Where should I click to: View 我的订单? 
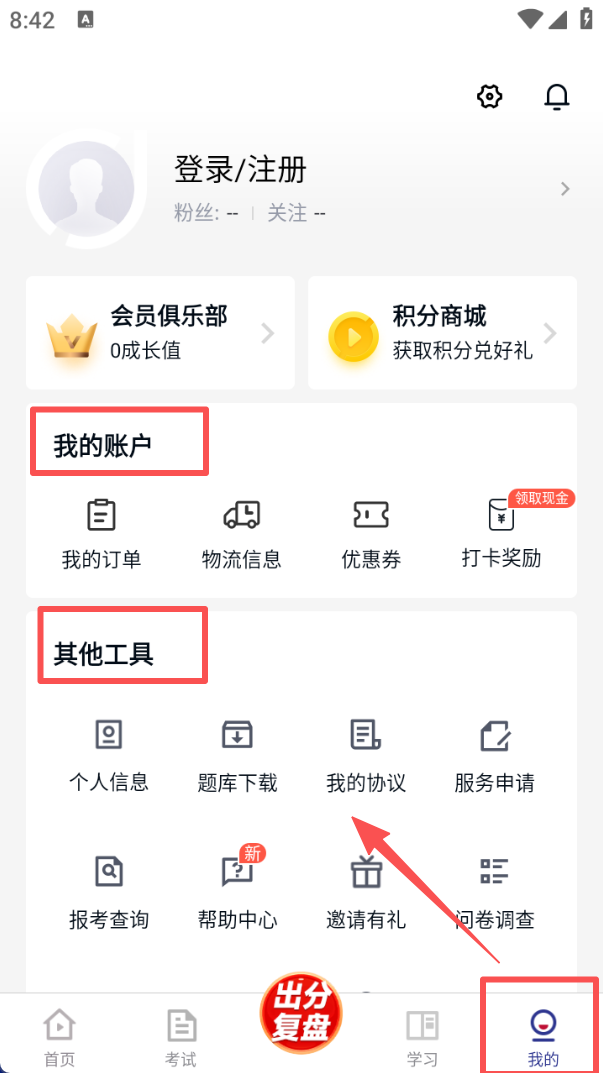coord(101,534)
